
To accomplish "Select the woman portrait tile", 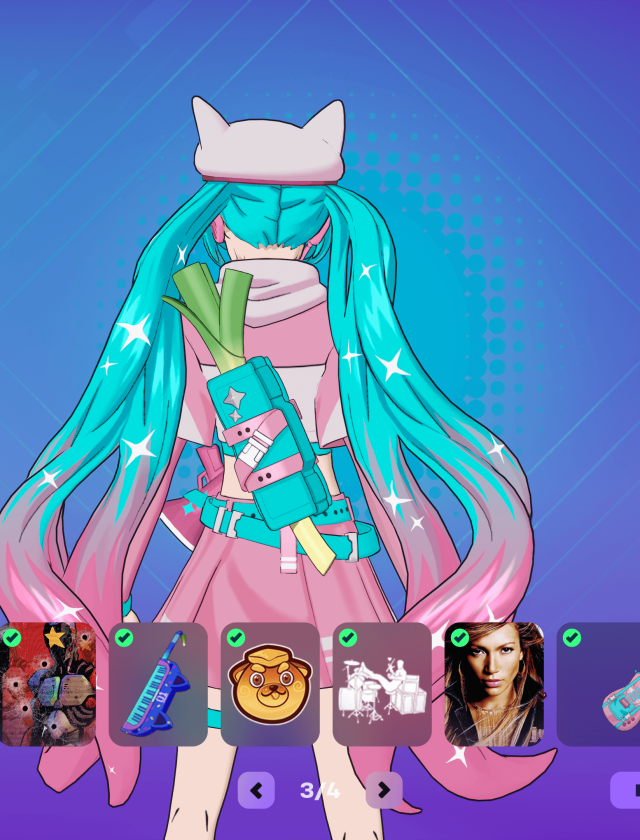I will tap(494, 685).
